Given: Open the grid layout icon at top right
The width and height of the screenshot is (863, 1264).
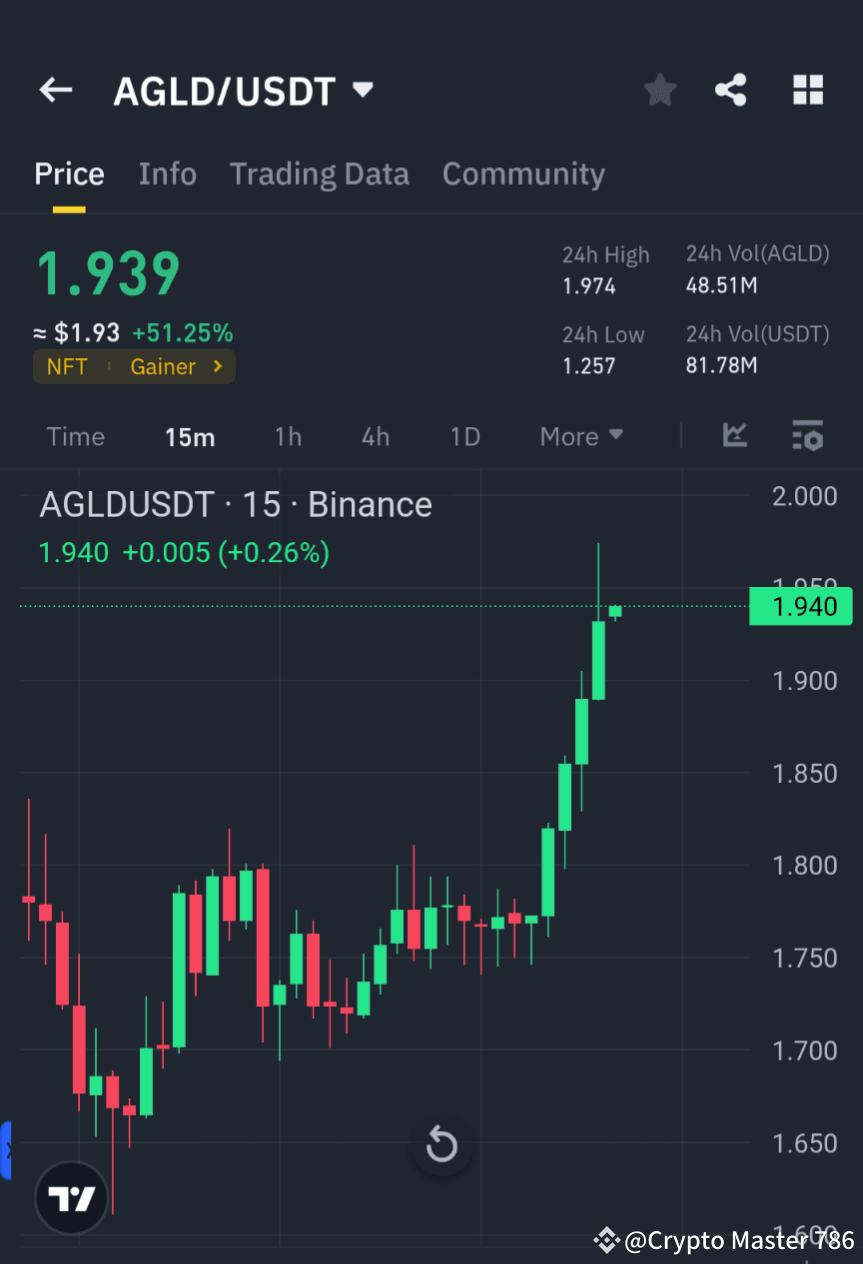Looking at the screenshot, I should click(x=807, y=89).
